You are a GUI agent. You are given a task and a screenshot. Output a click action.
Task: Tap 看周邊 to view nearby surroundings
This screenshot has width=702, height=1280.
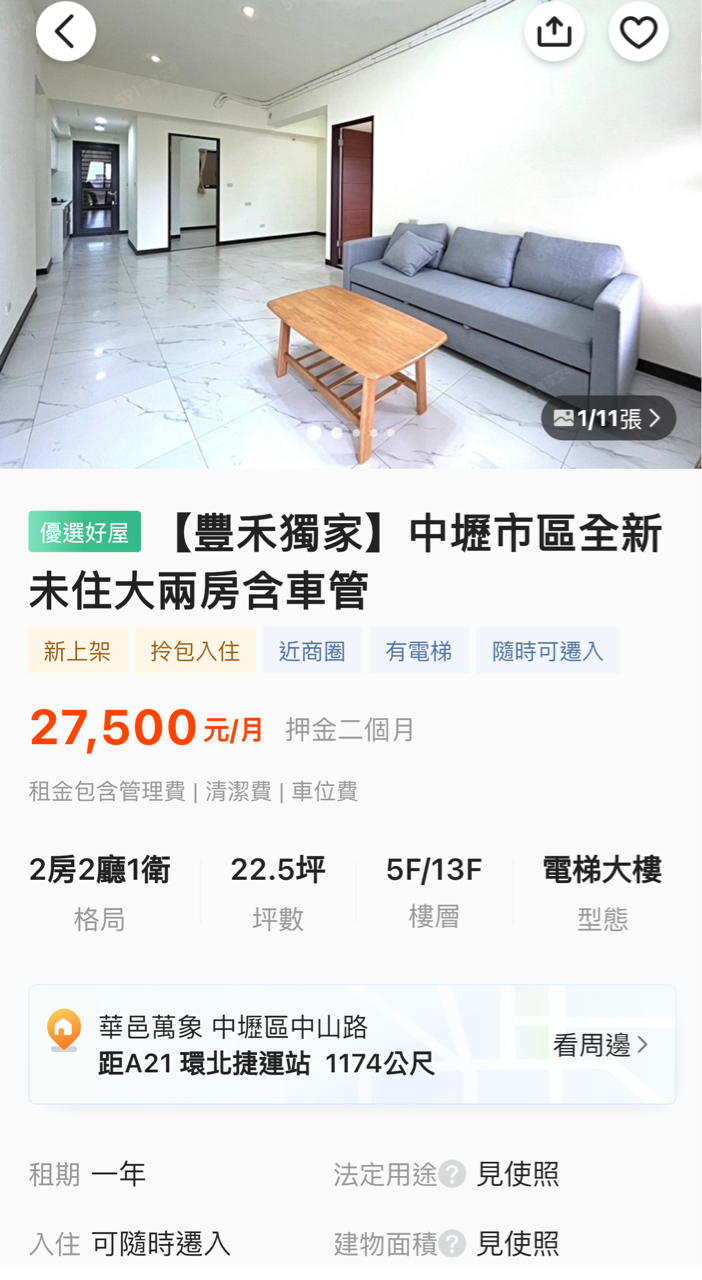pos(600,1045)
